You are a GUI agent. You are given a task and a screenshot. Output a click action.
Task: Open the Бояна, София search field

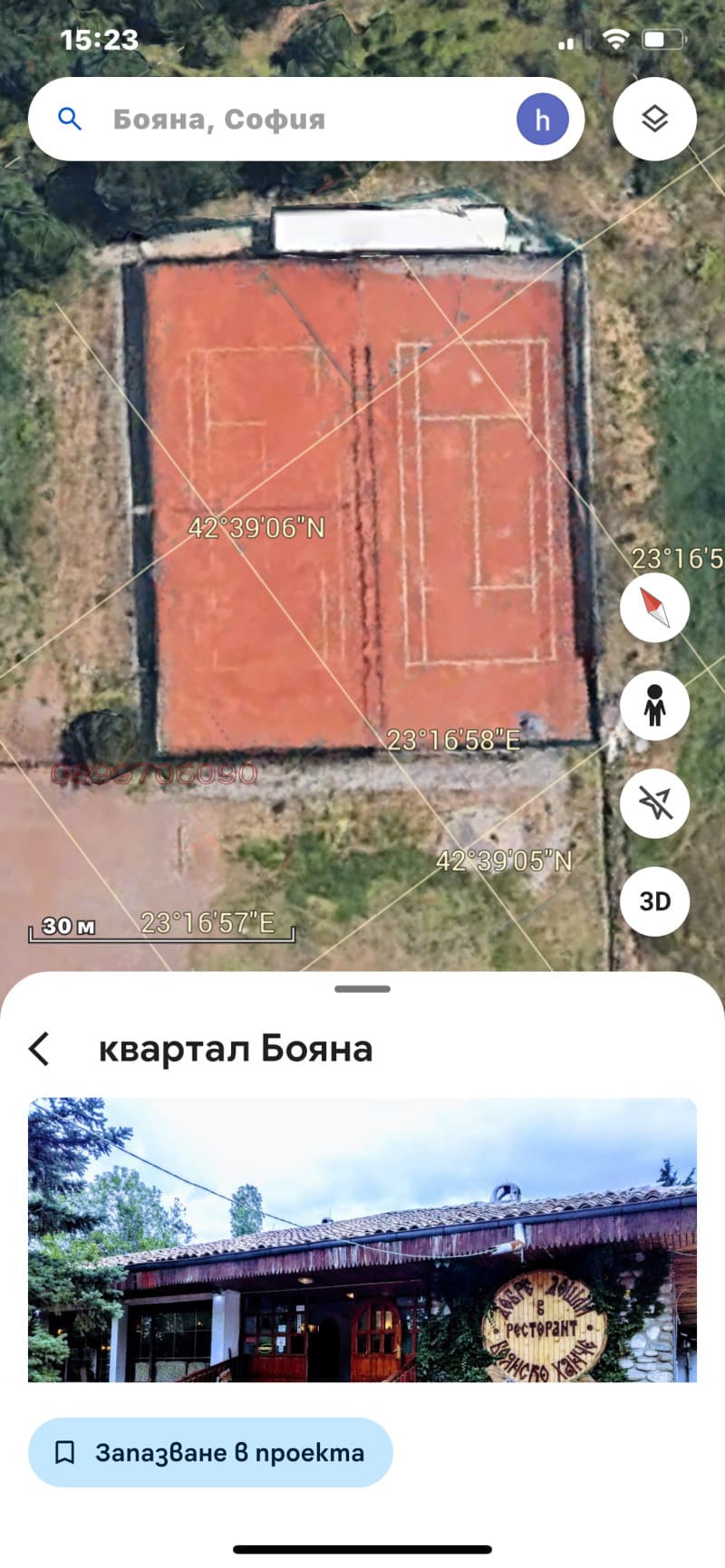pyautogui.click(x=272, y=120)
